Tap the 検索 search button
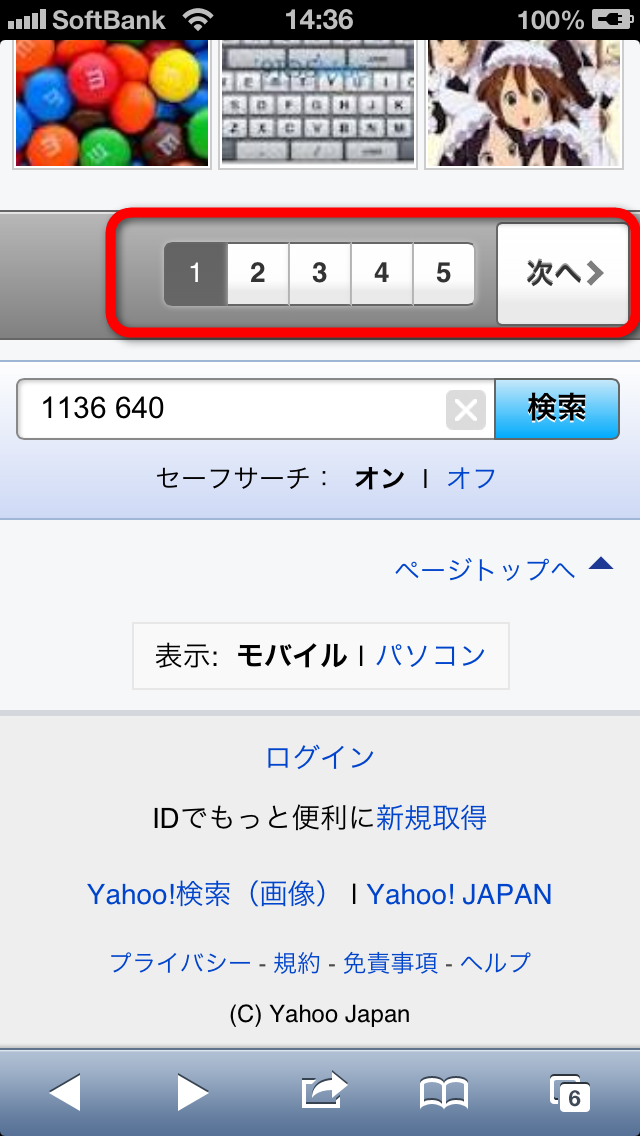640x1136 pixels. click(557, 409)
